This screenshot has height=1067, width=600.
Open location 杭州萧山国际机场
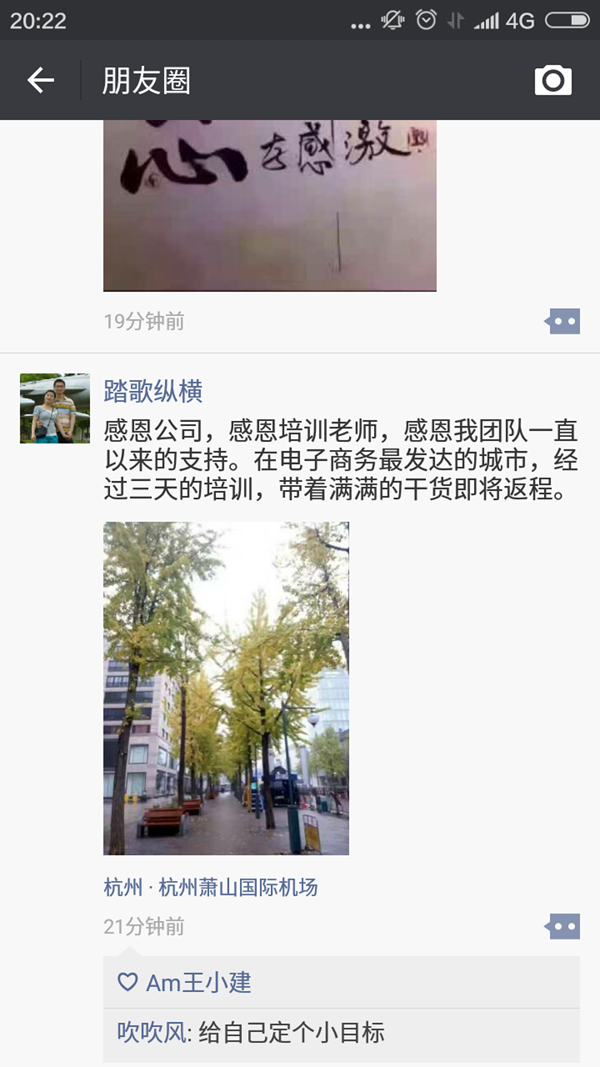238,887
